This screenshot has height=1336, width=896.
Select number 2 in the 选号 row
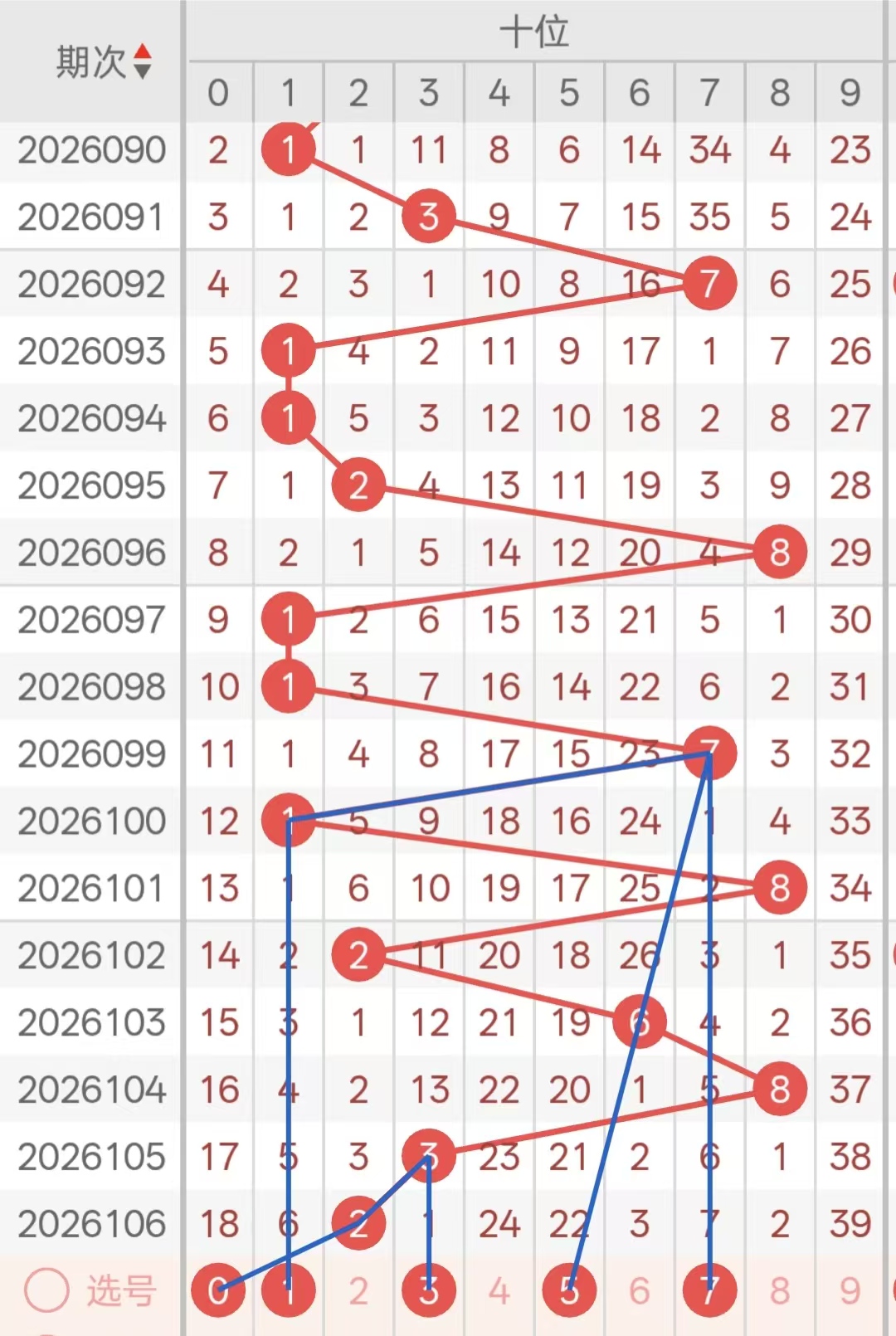358,1290
